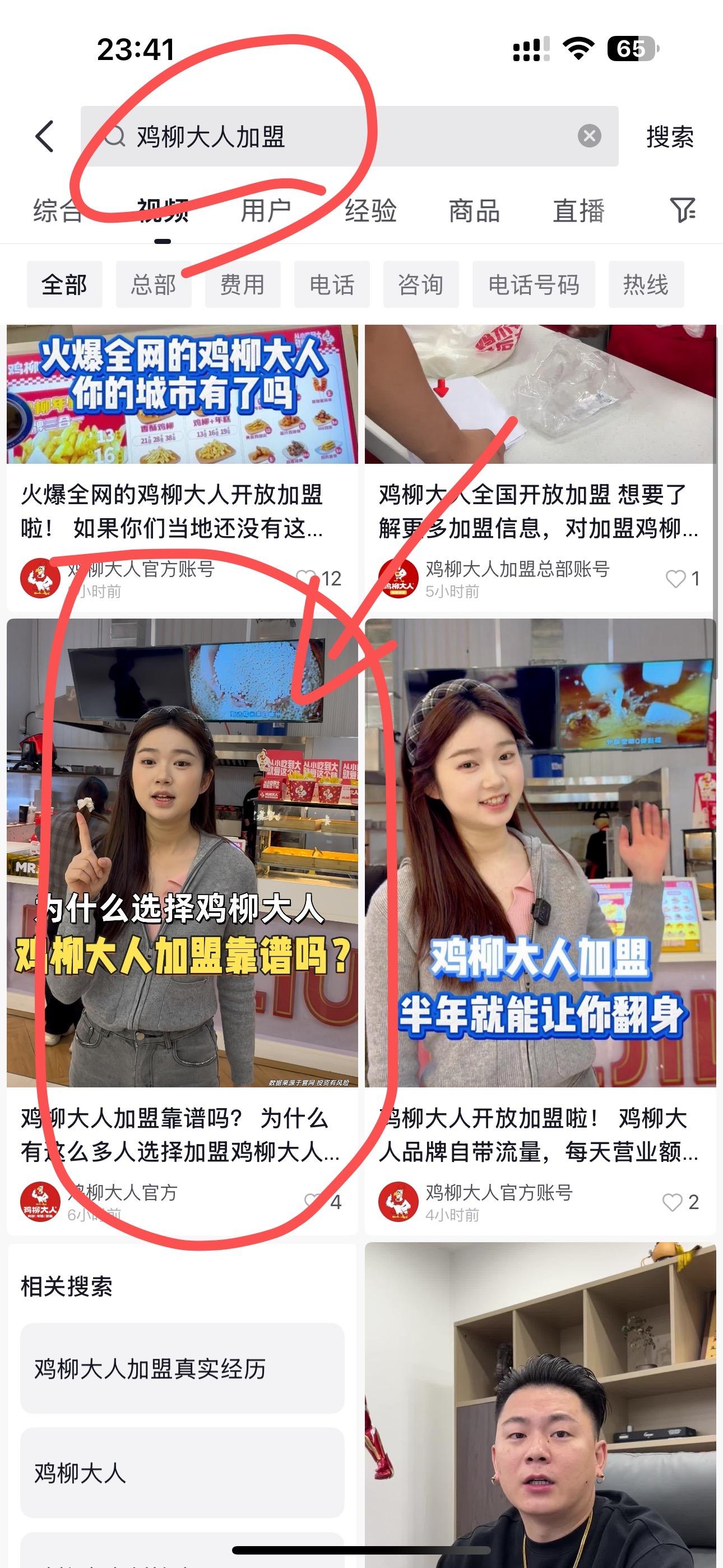
Task: Enable the 总部 filter chip
Action: tap(154, 284)
